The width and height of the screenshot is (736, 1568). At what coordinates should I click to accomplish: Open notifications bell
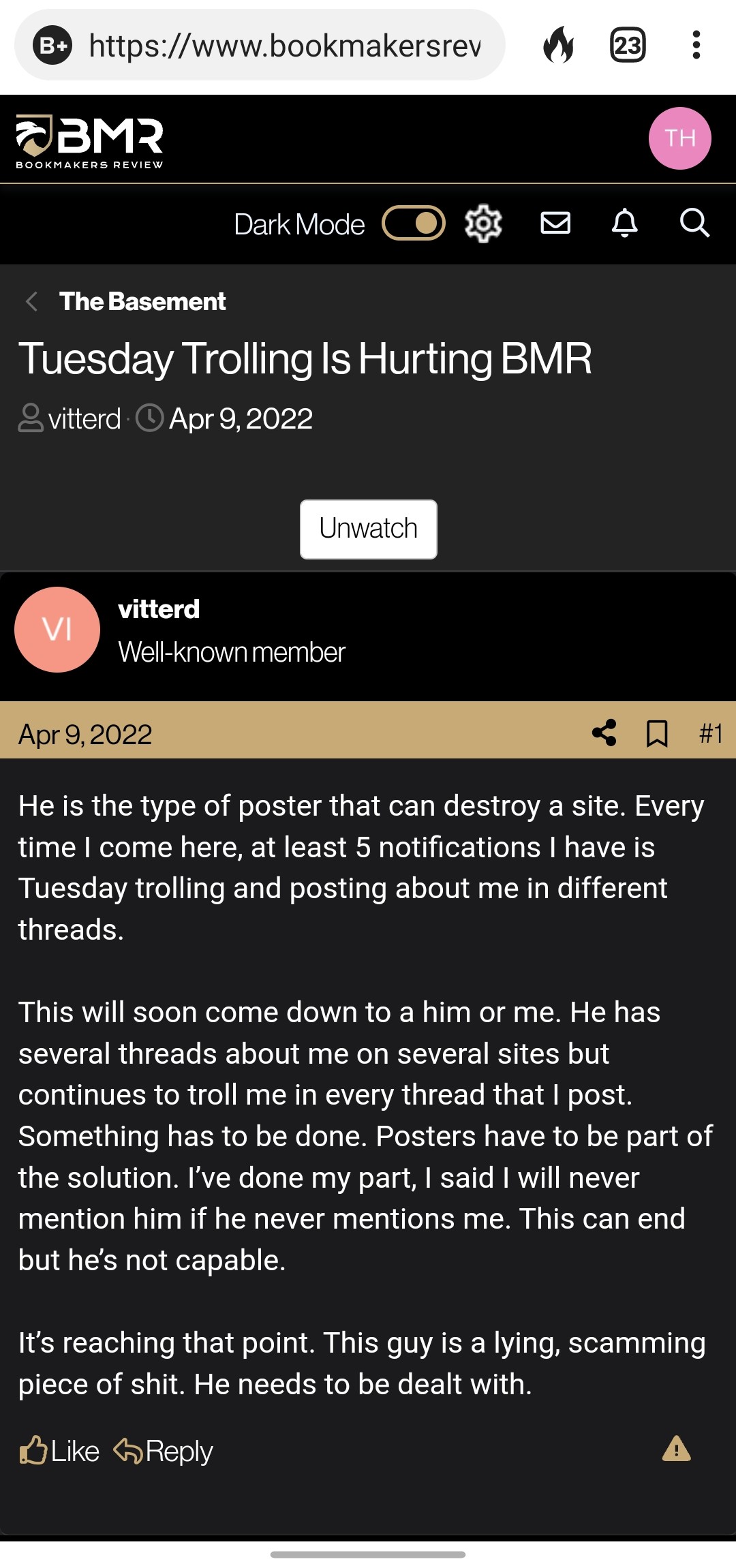click(x=624, y=224)
